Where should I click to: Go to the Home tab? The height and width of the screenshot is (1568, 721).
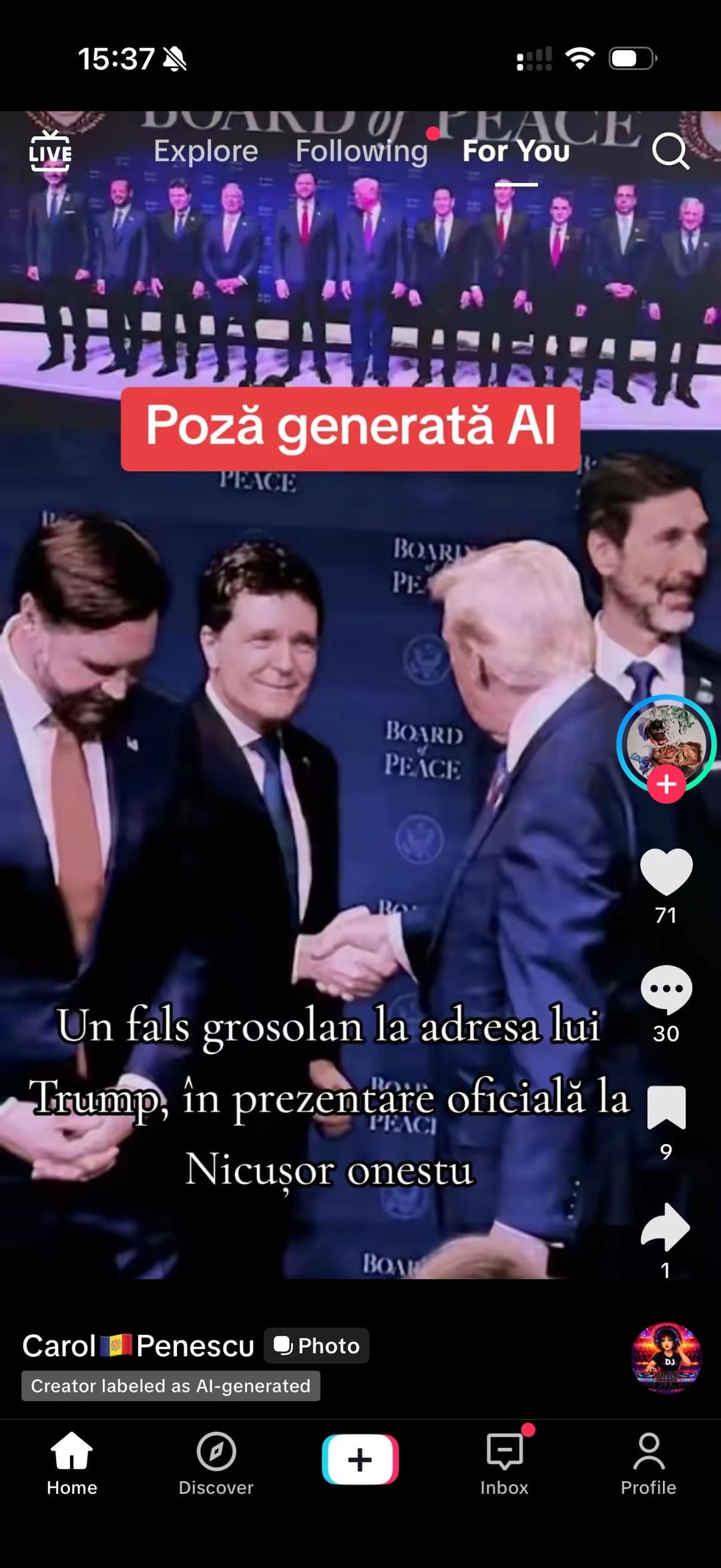click(72, 1462)
